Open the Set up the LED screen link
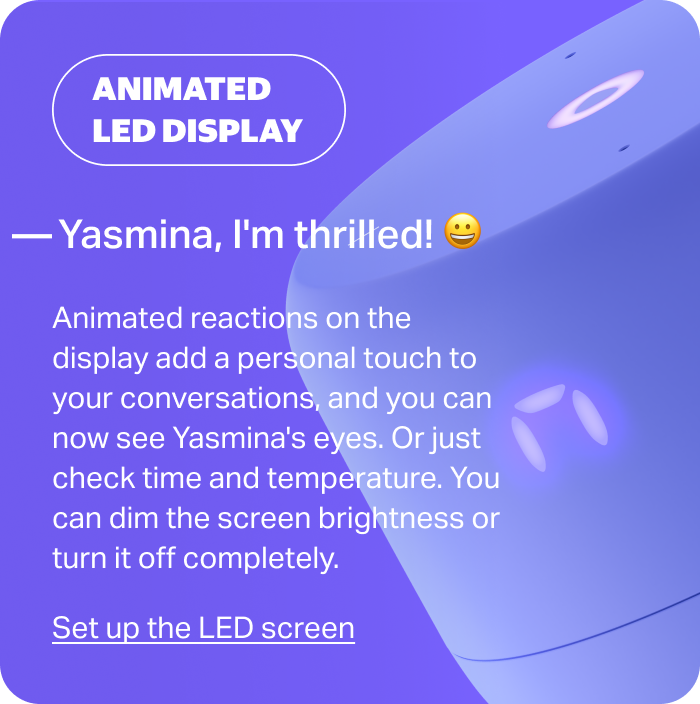The width and height of the screenshot is (700, 704). pyautogui.click(x=203, y=628)
